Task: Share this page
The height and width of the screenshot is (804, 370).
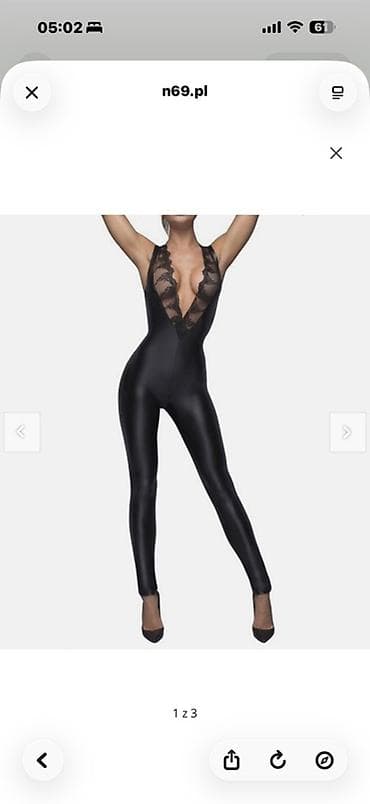Action: (x=232, y=760)
